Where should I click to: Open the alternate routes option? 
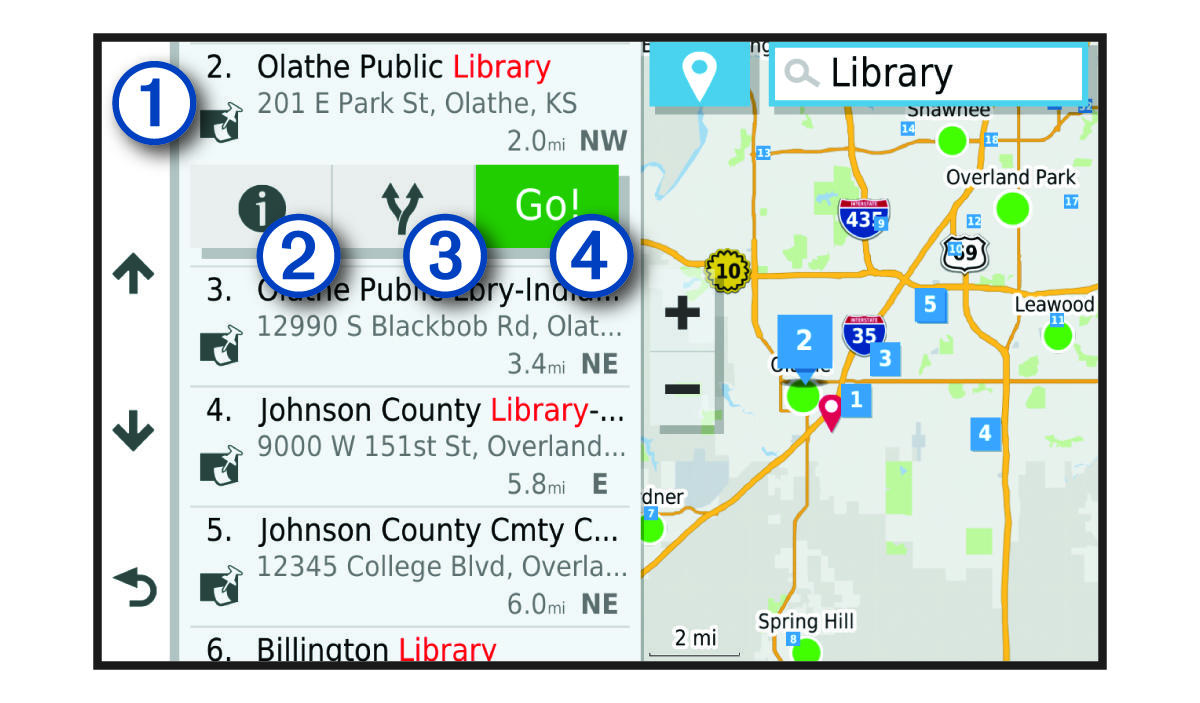tap(403, 206)
